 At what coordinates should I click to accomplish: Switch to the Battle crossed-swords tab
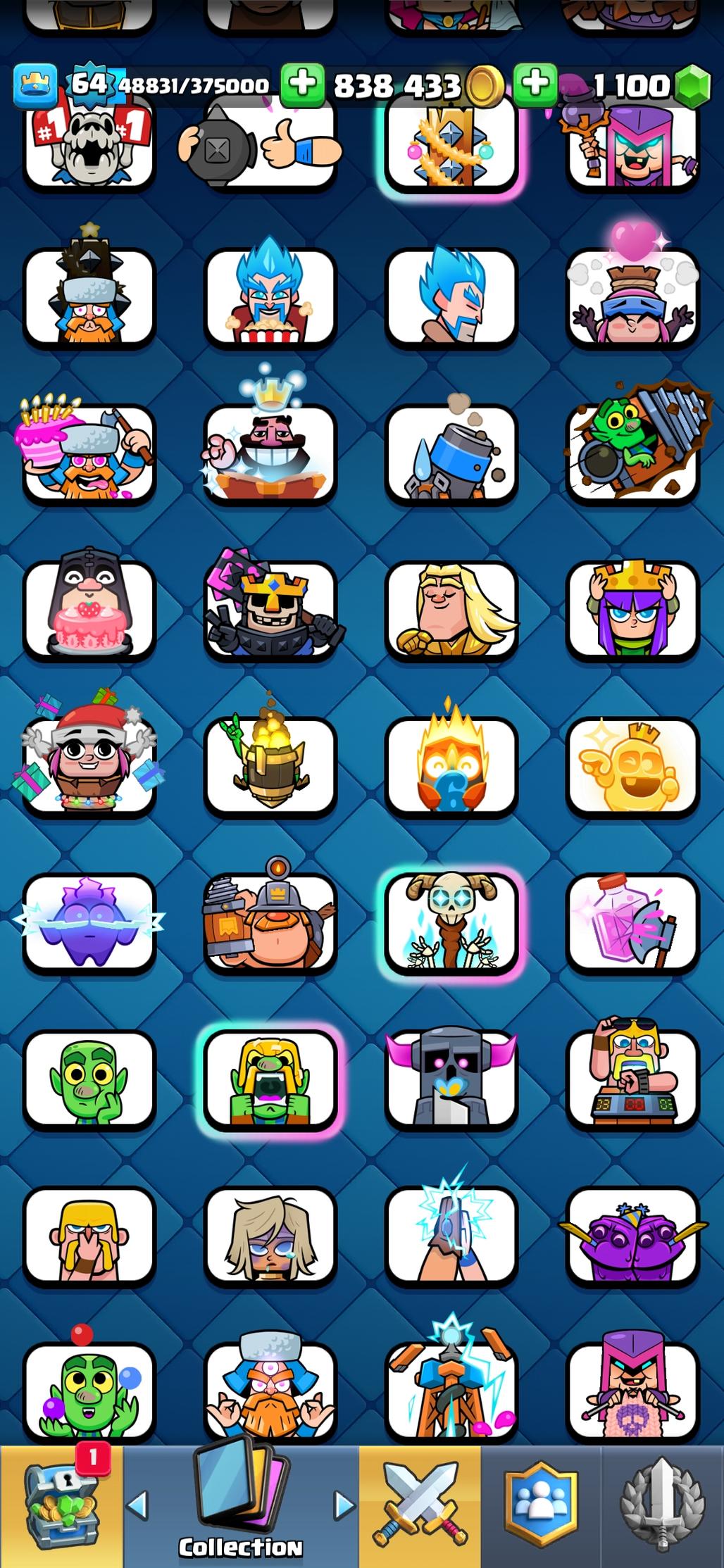tap(420, 1507)
